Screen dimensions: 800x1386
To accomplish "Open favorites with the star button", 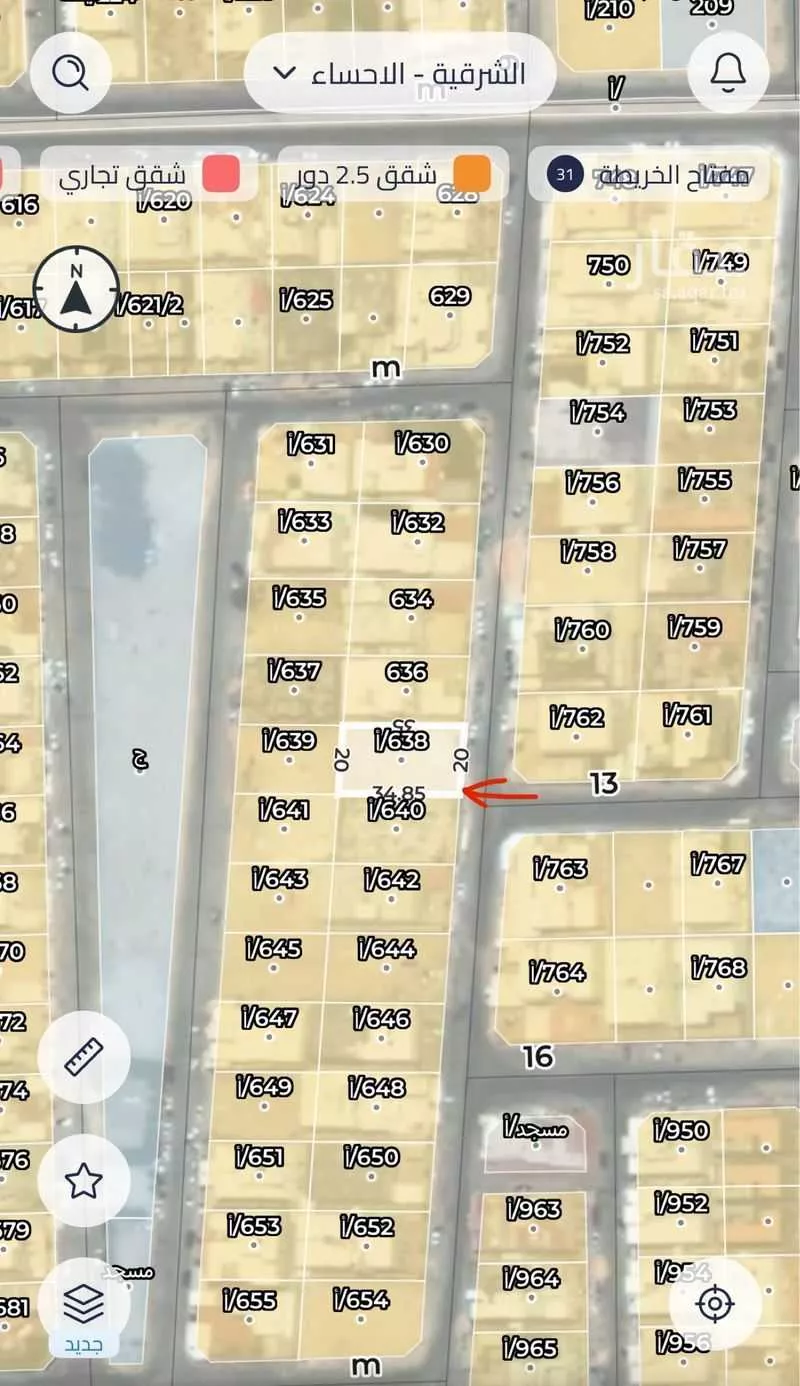I will pyautogui.click(x=84, y=1181).
